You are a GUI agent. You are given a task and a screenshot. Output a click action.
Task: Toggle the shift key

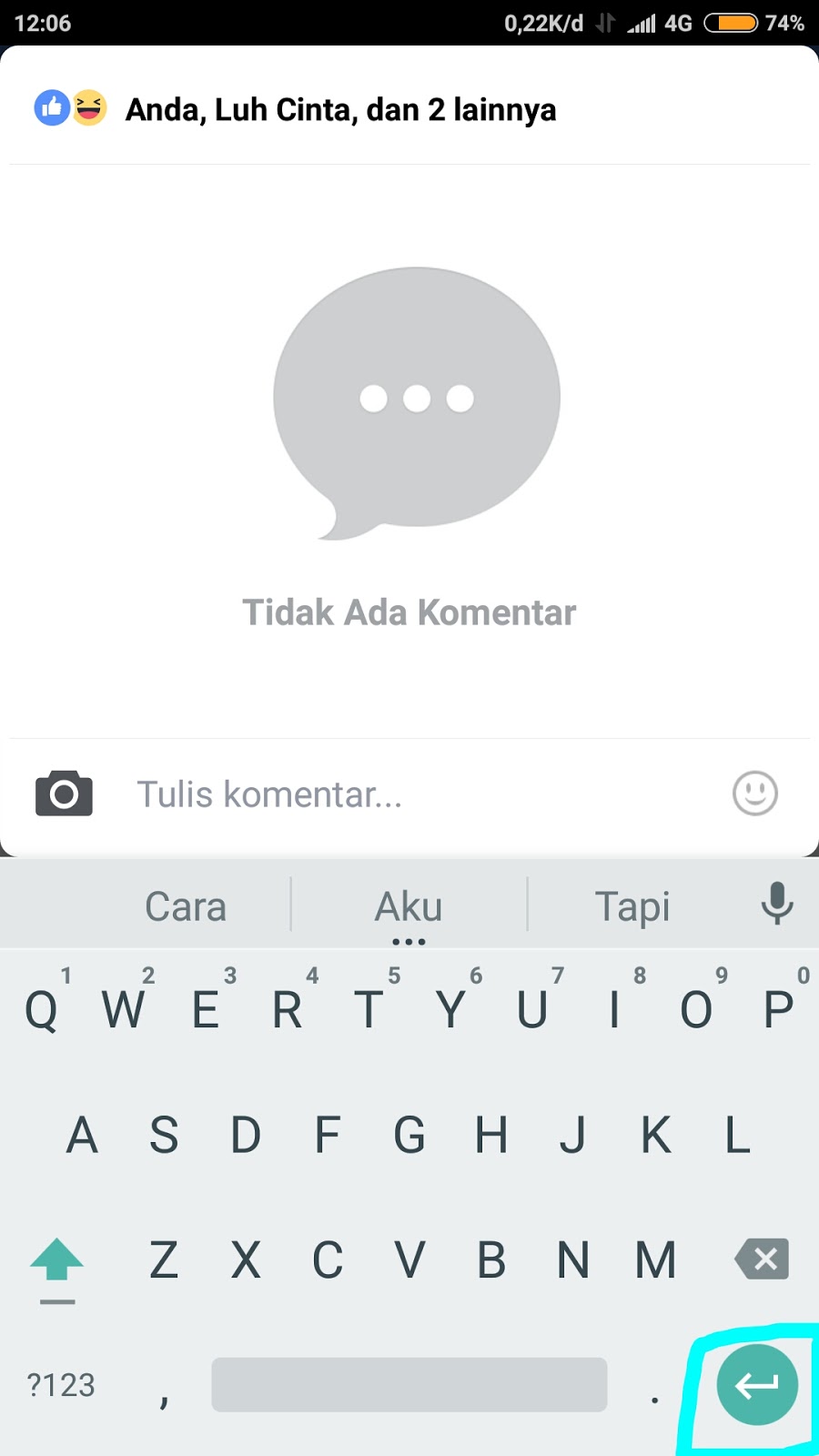coord(56,1261)
